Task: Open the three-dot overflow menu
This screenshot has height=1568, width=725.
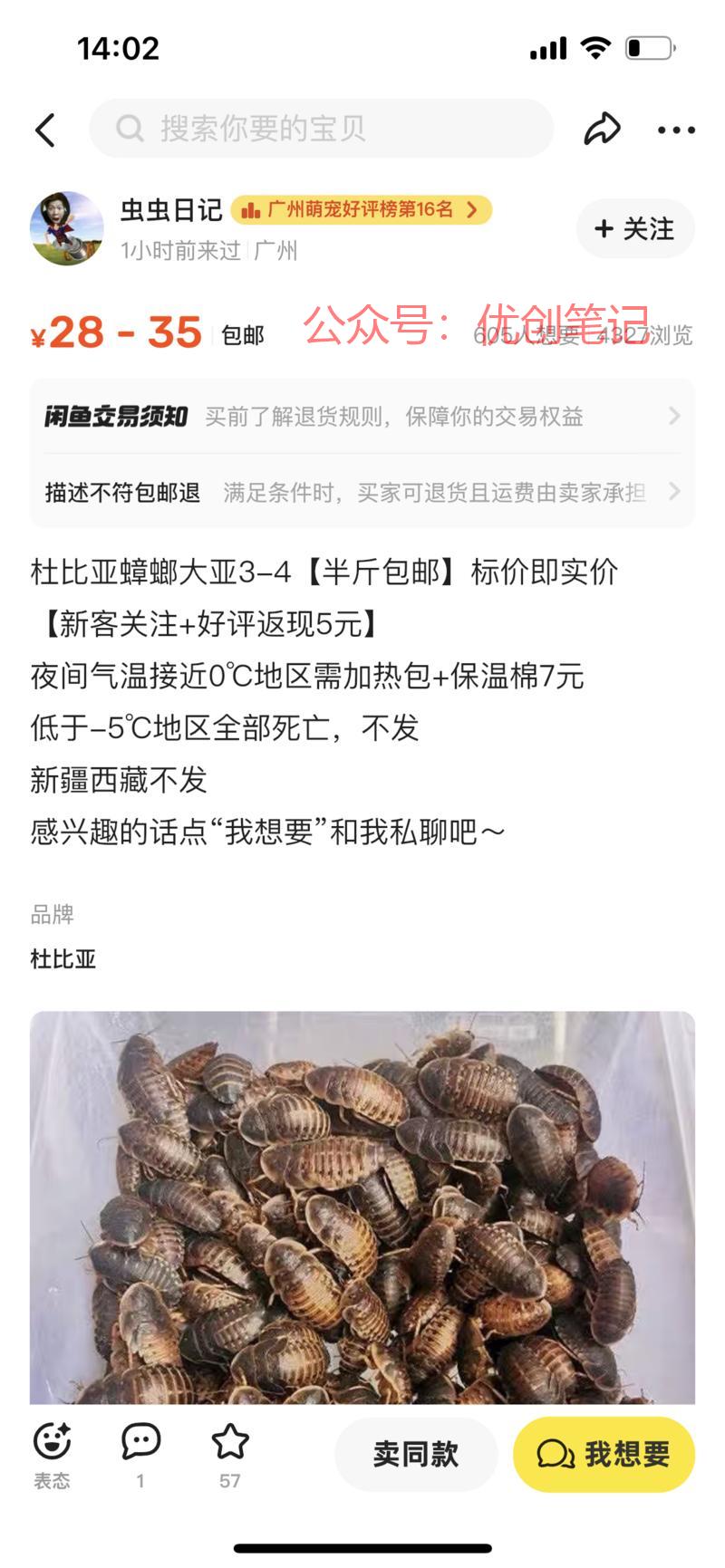Action: pyautogui.click(x=676, y=130)
